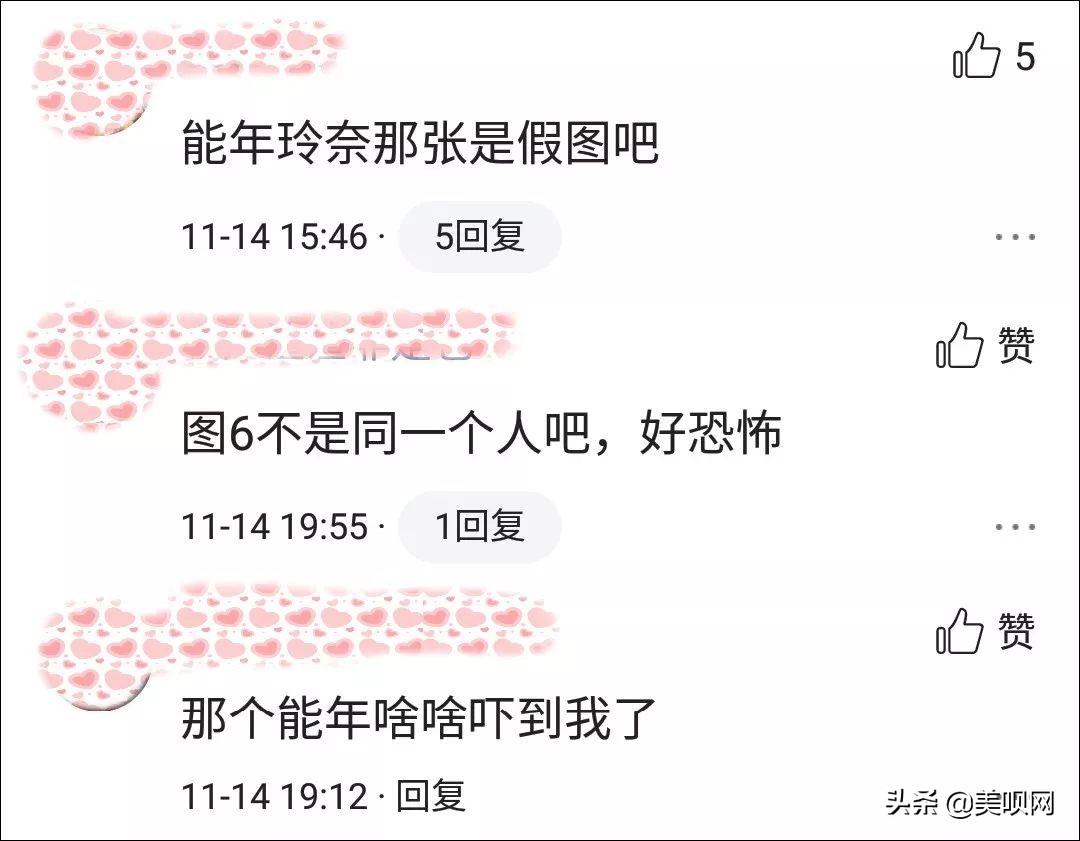1080x841 pixels.
Task: Tap 回复 under the 19:12 comment
Action: click(x=431, y=796)
